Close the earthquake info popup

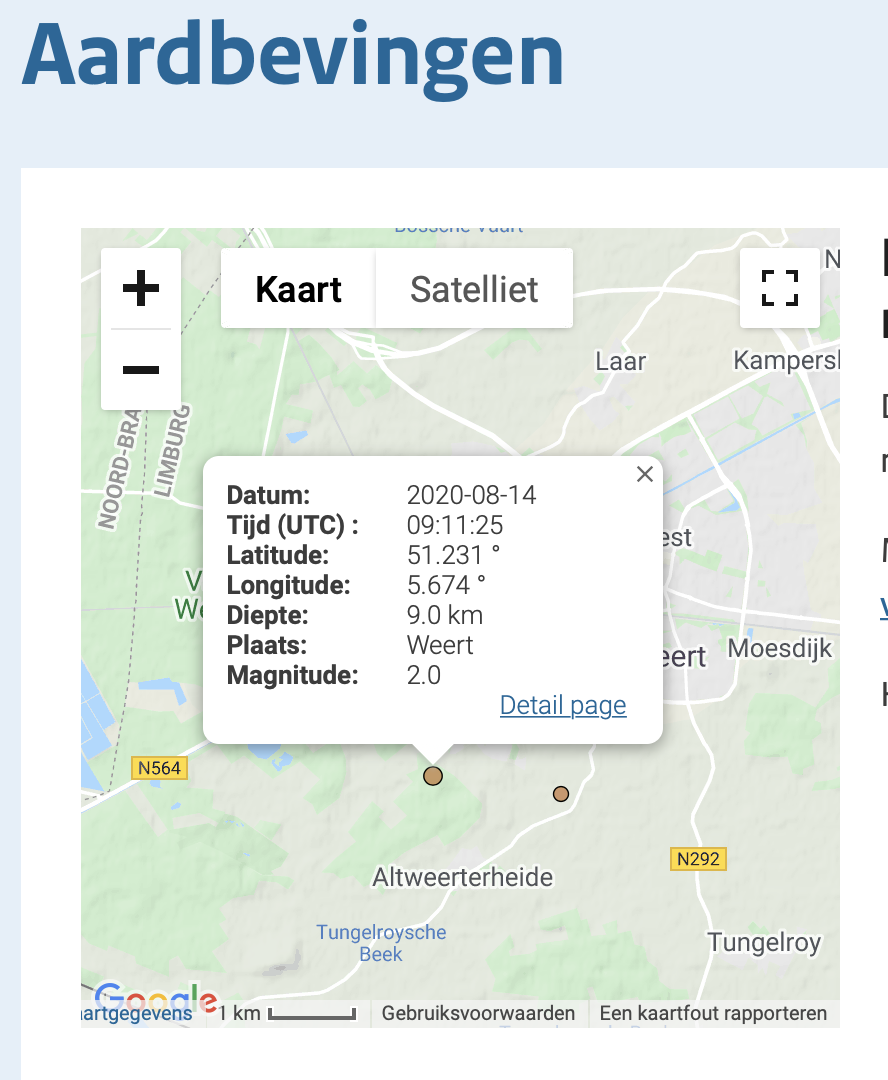click(x=645, y=474)
